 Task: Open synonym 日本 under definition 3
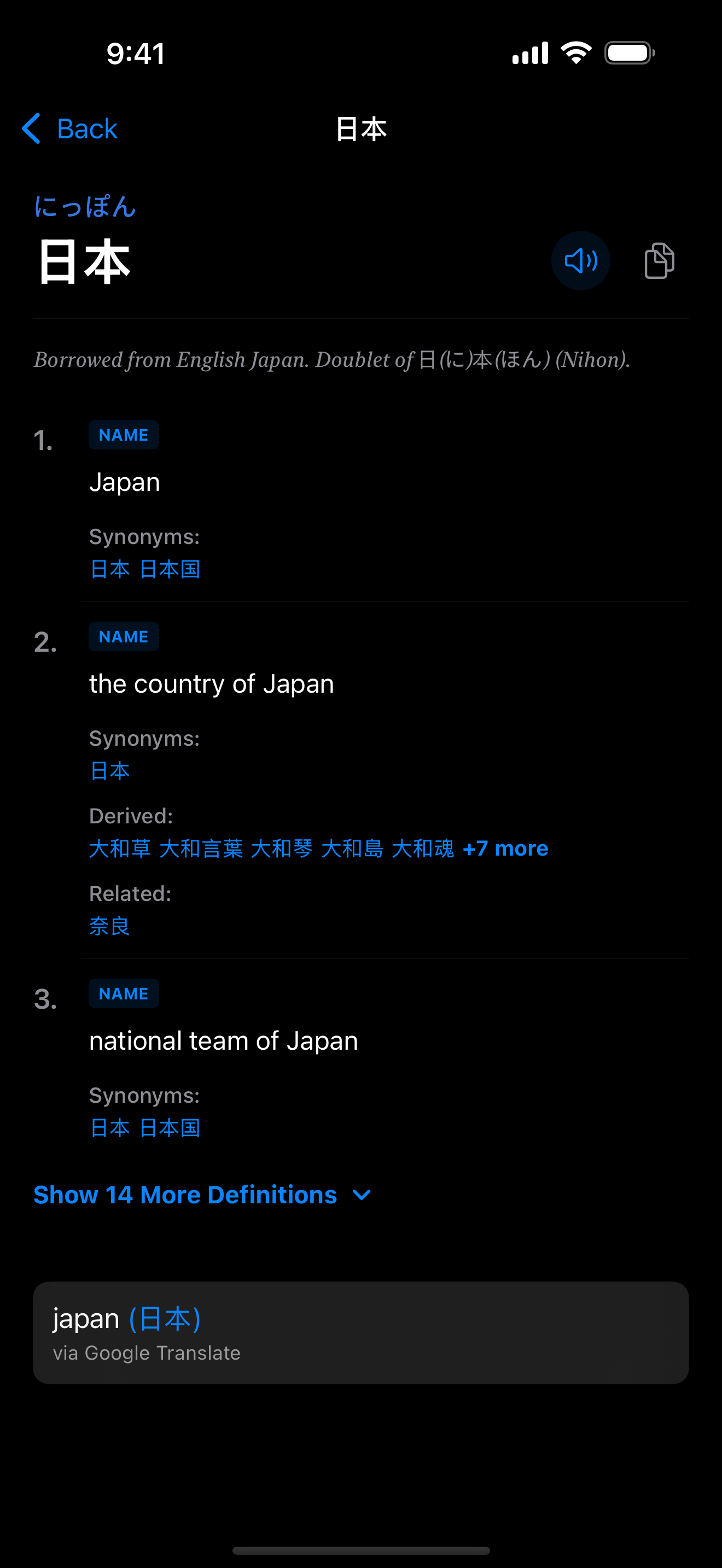109,1128
